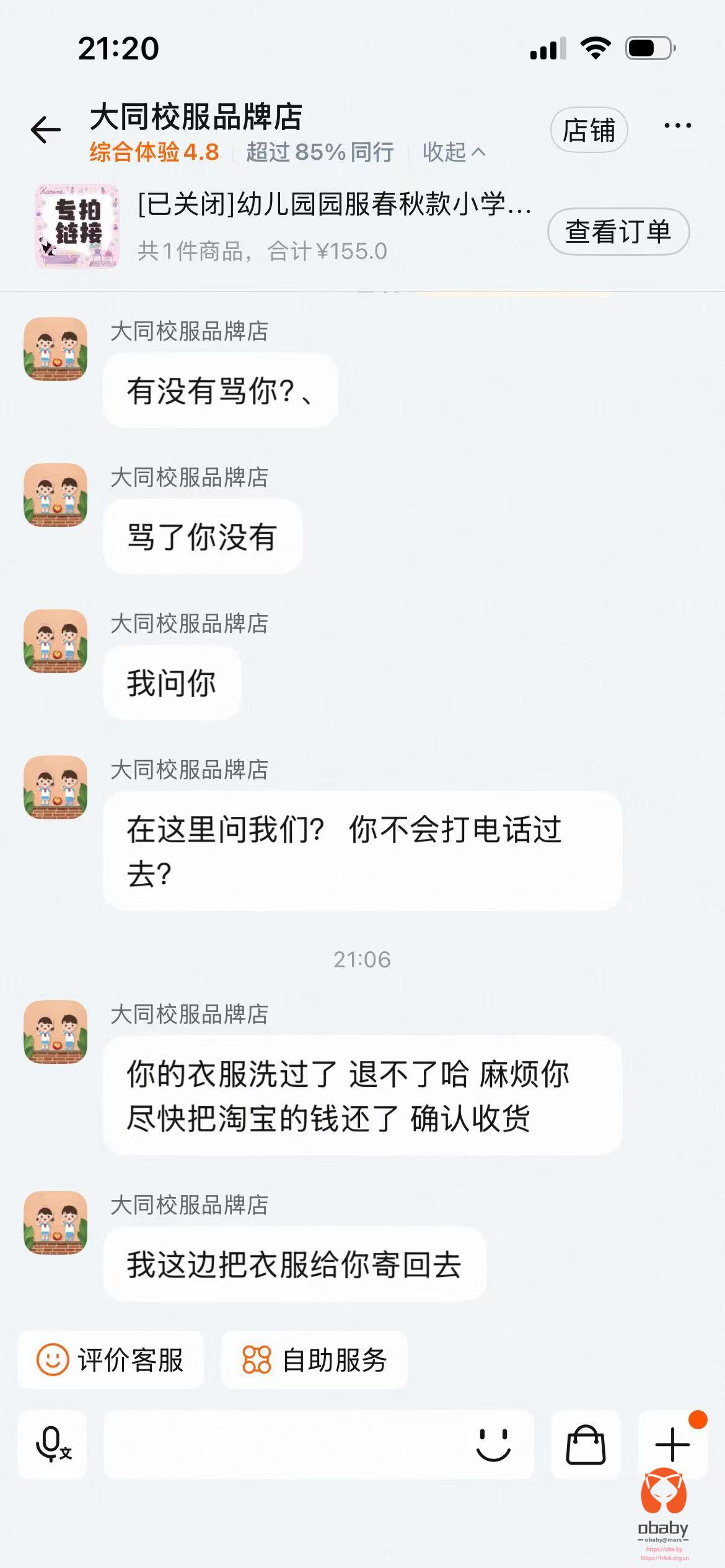Open the three-dot more menu
725x1568 pixels.
(x=677, y=126)
